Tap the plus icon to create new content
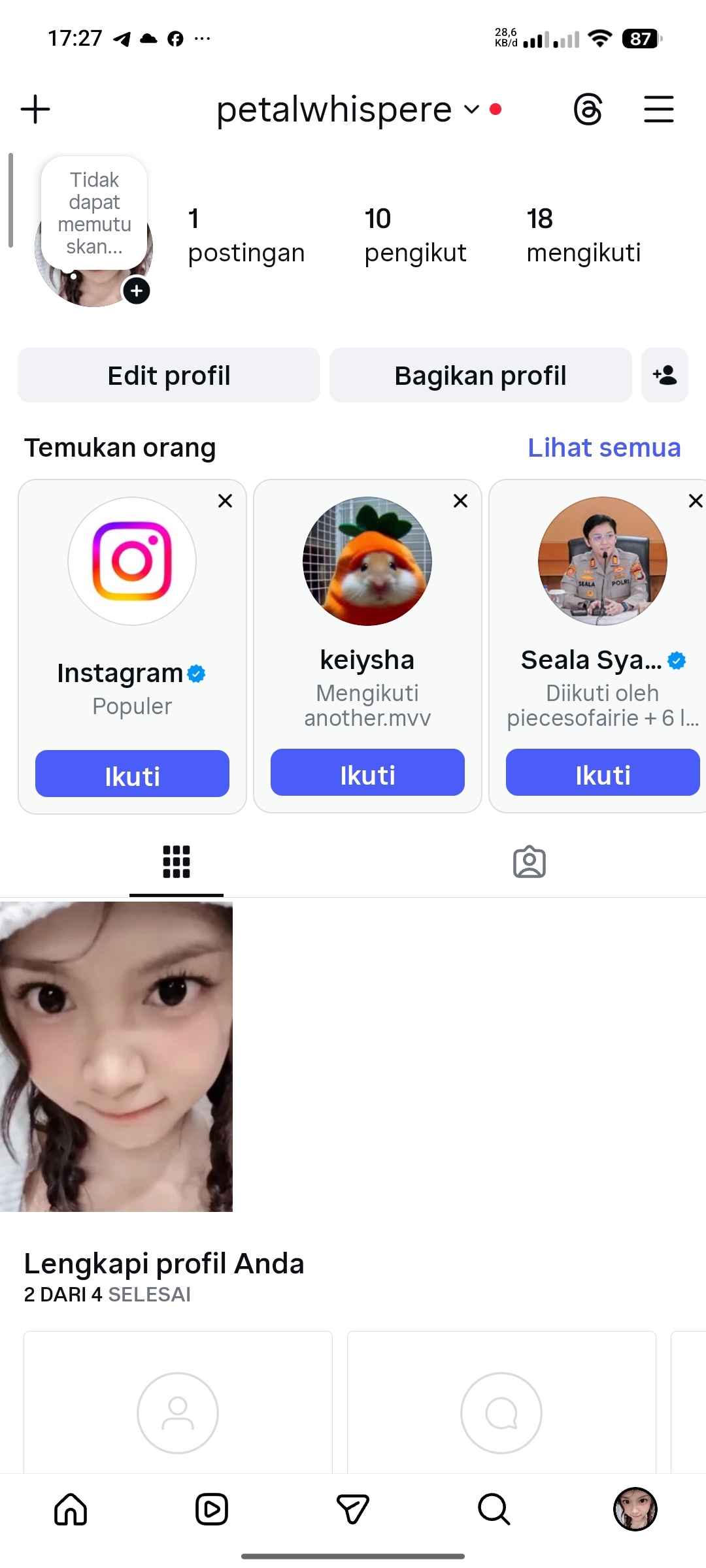The width and height of the screenshot is (706, 1568). 35,109
